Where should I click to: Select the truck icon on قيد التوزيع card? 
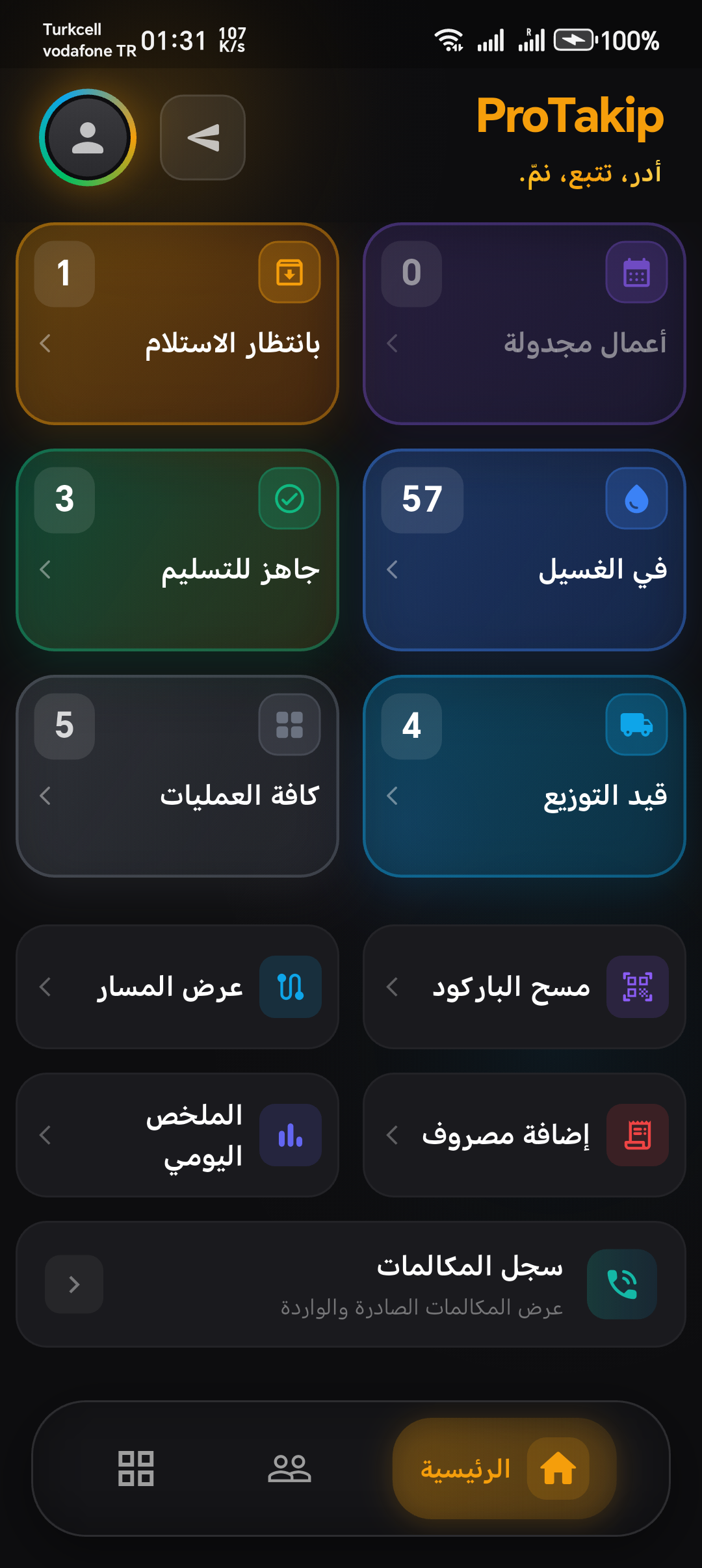tap(636, 726)
